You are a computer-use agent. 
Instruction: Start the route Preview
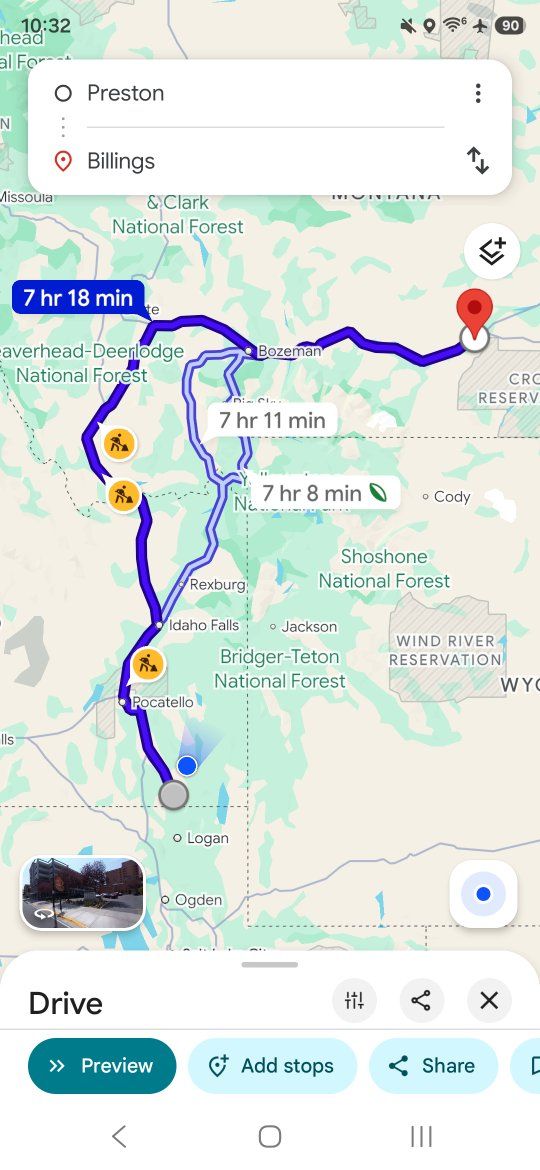102,1066
